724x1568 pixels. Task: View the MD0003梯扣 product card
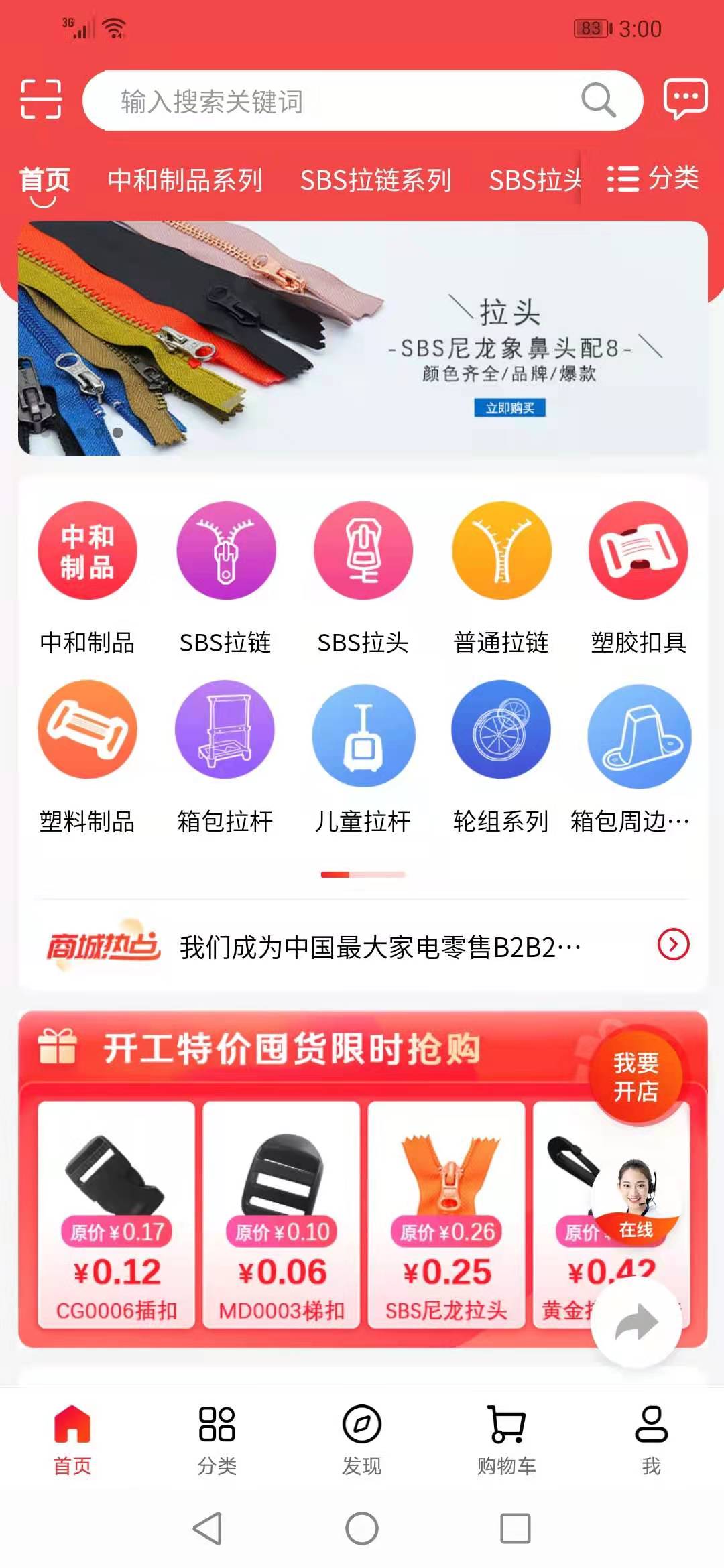(282, 1214)
